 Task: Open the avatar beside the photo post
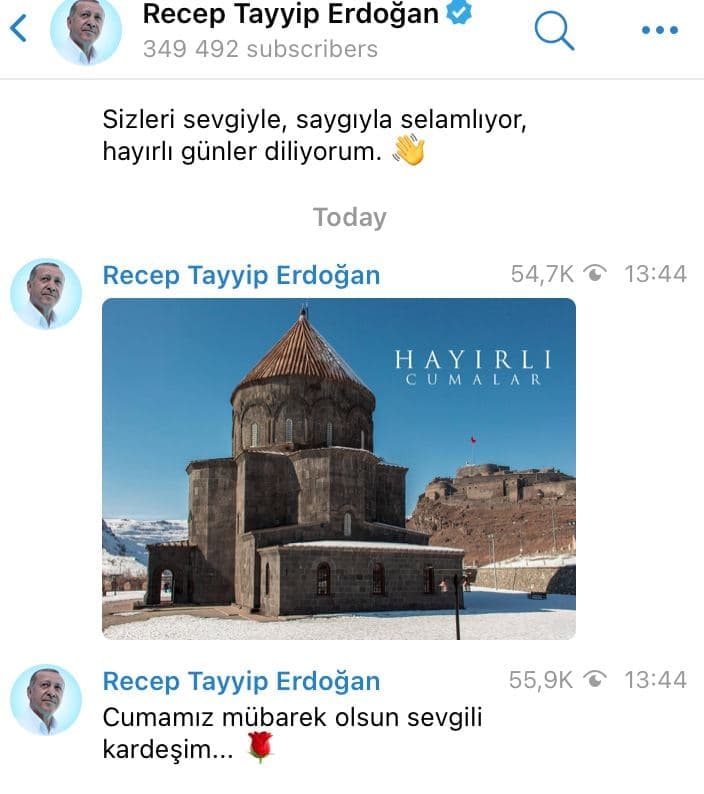tap(46, 293)
